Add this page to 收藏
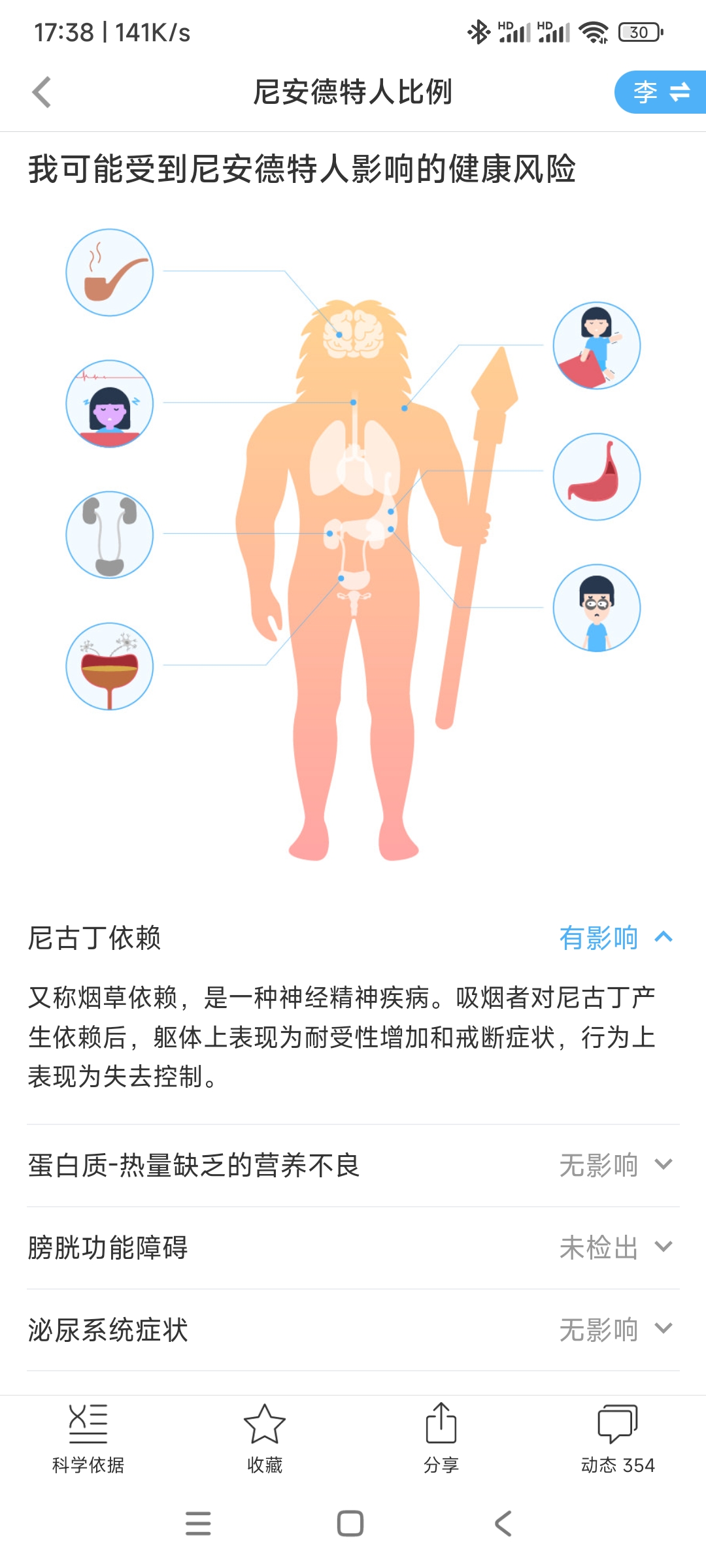 click(x=265, y=1438)
